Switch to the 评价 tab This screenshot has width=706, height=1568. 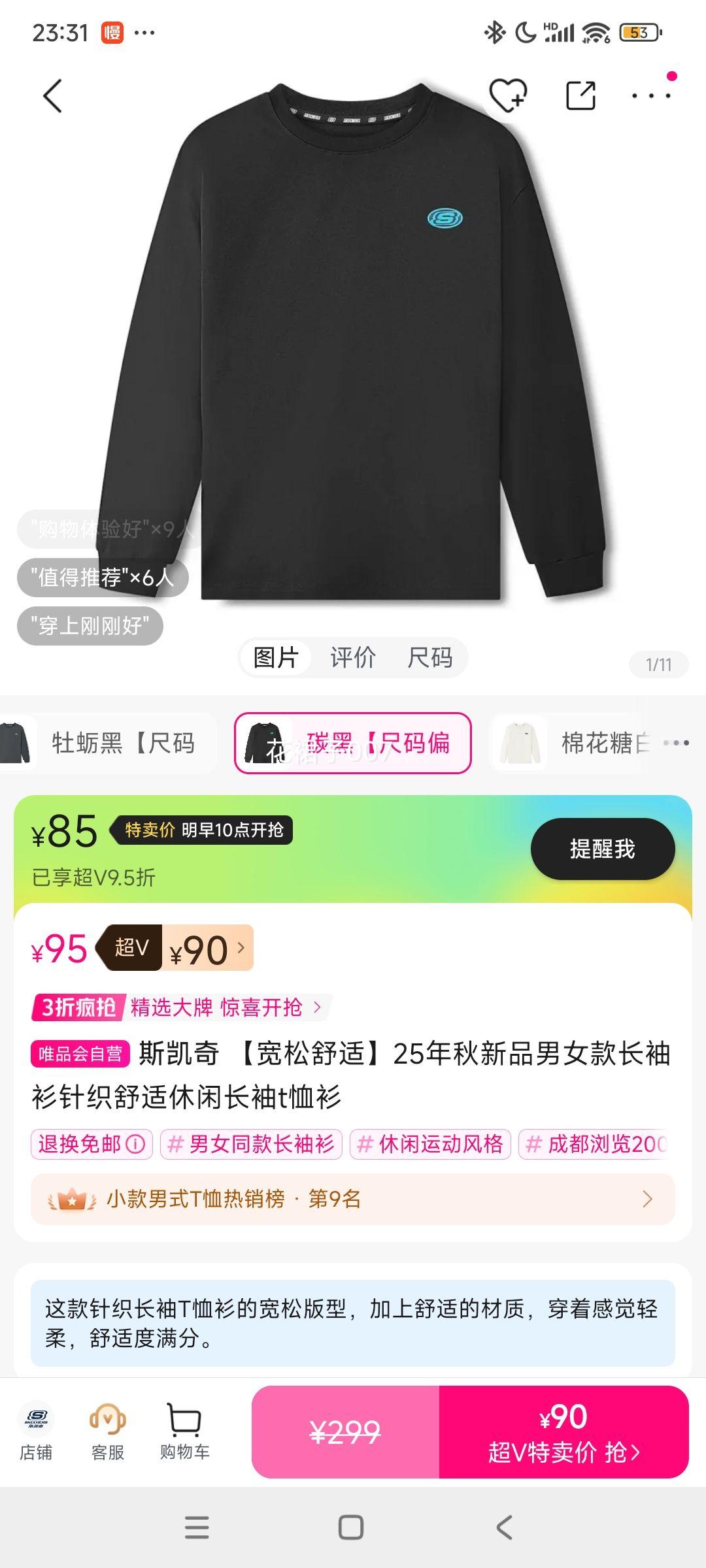coord(353,657)
